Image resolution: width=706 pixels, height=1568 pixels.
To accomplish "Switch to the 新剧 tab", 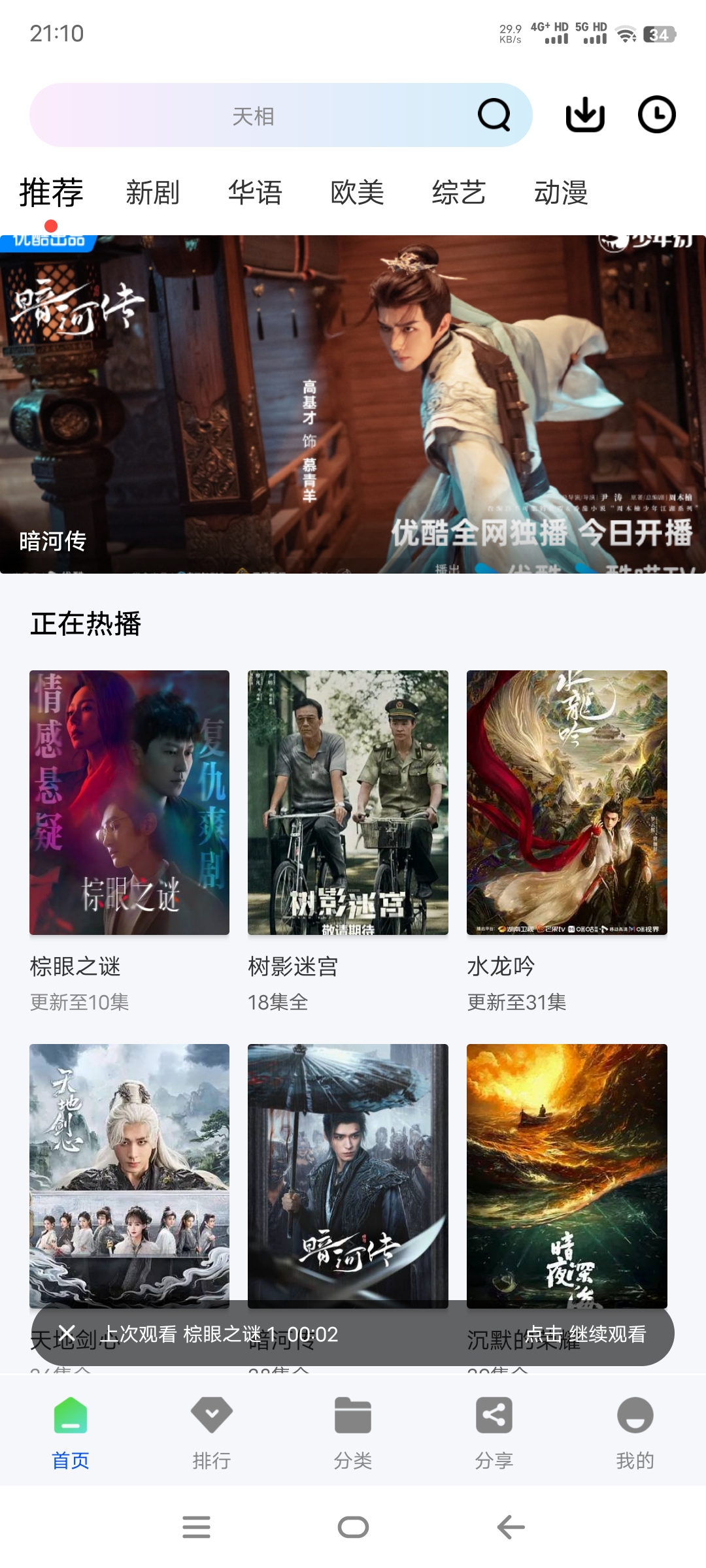I will pyautogui.click(x=152, y=193).
